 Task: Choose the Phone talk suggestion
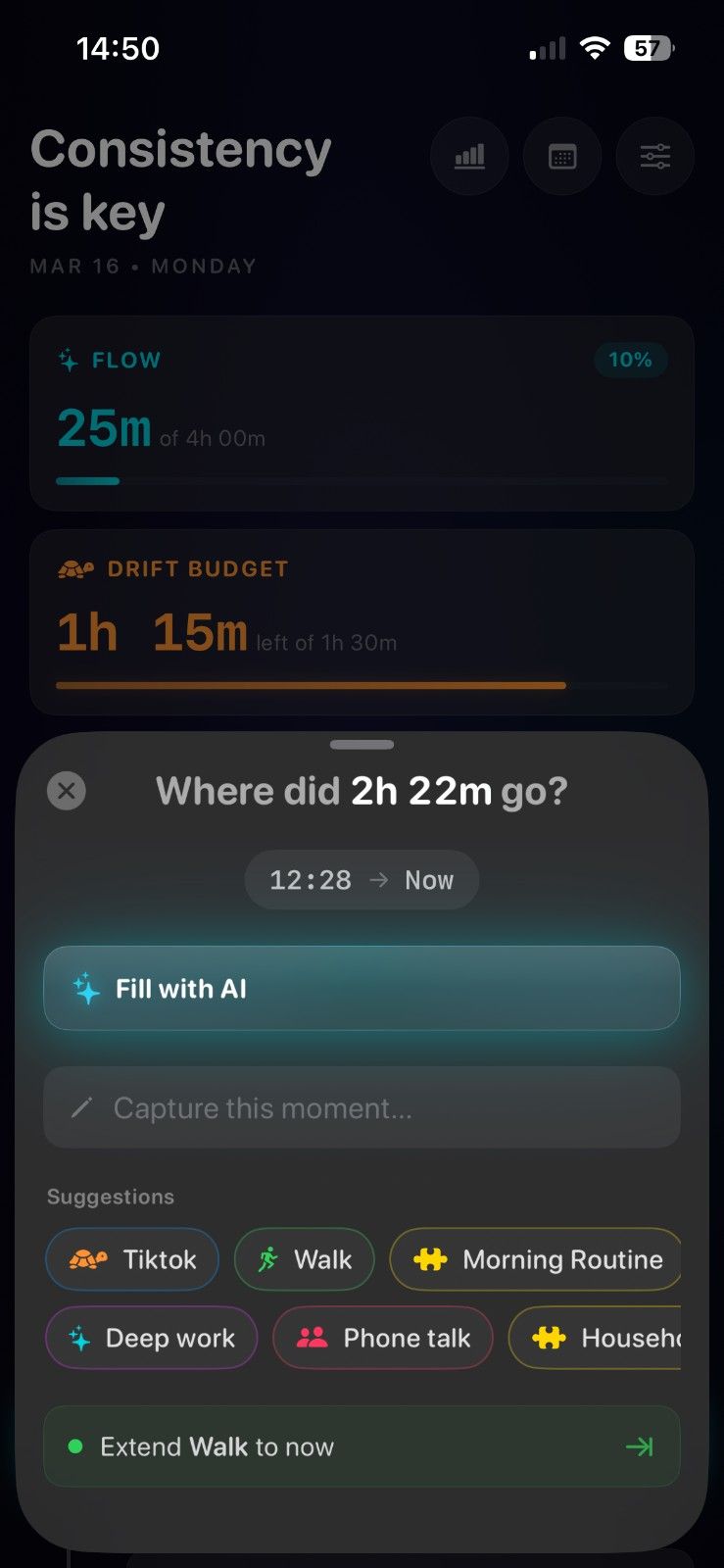pyautogui.click(x=383, y=1338)
